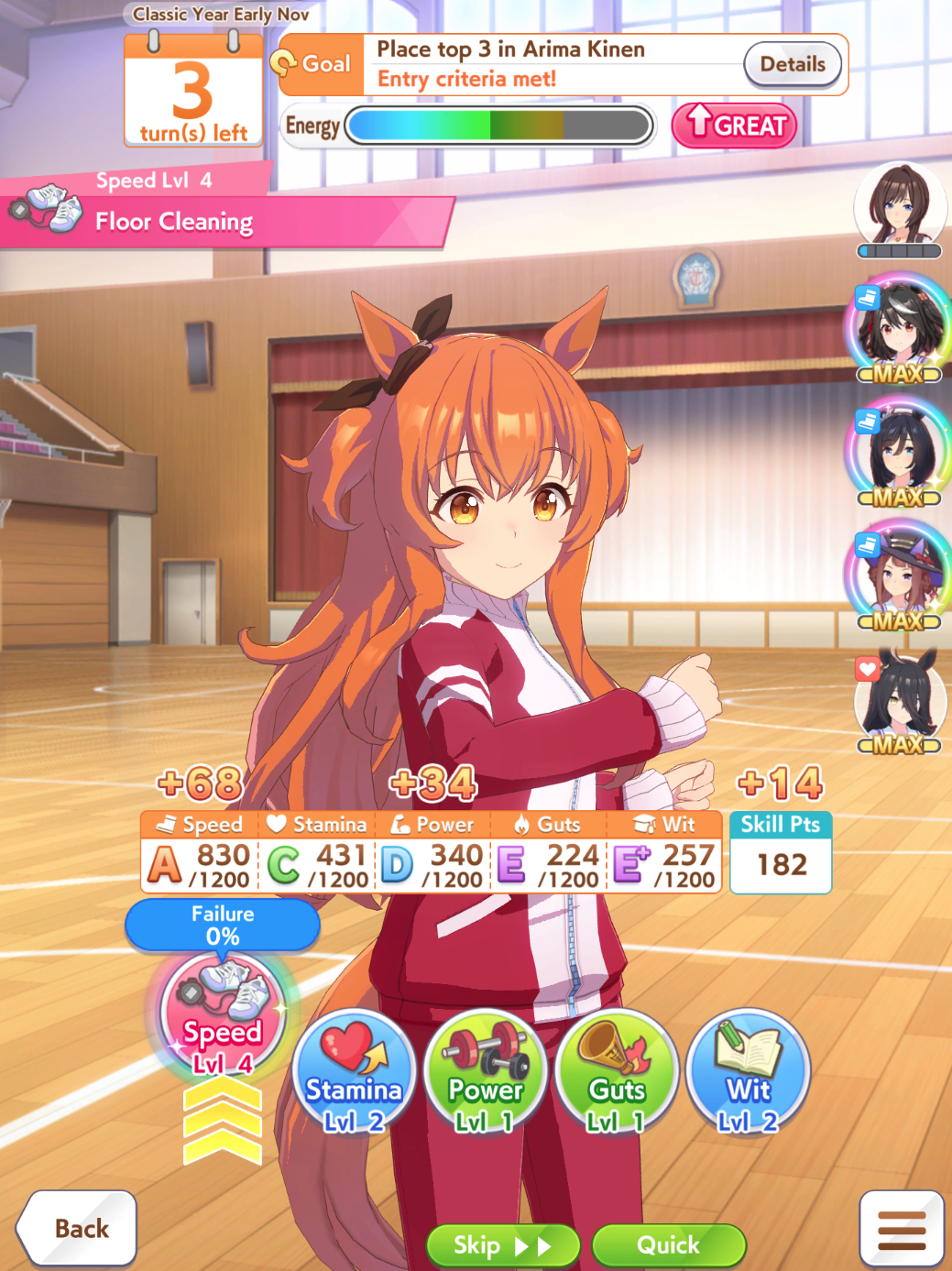952x1271 pixels.
Task: Open the hamburger menu
Action: point(902,1229)
